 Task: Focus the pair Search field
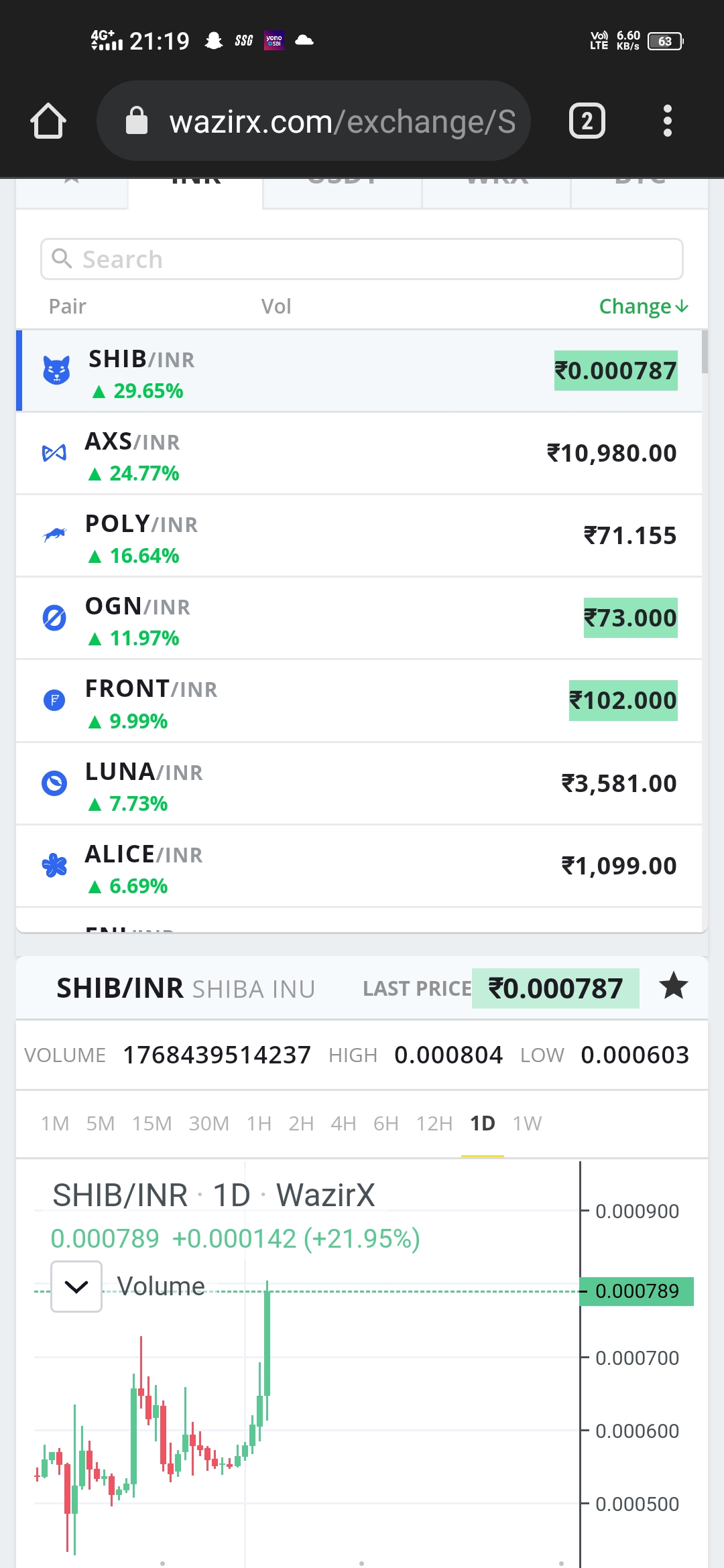(362, 259)
